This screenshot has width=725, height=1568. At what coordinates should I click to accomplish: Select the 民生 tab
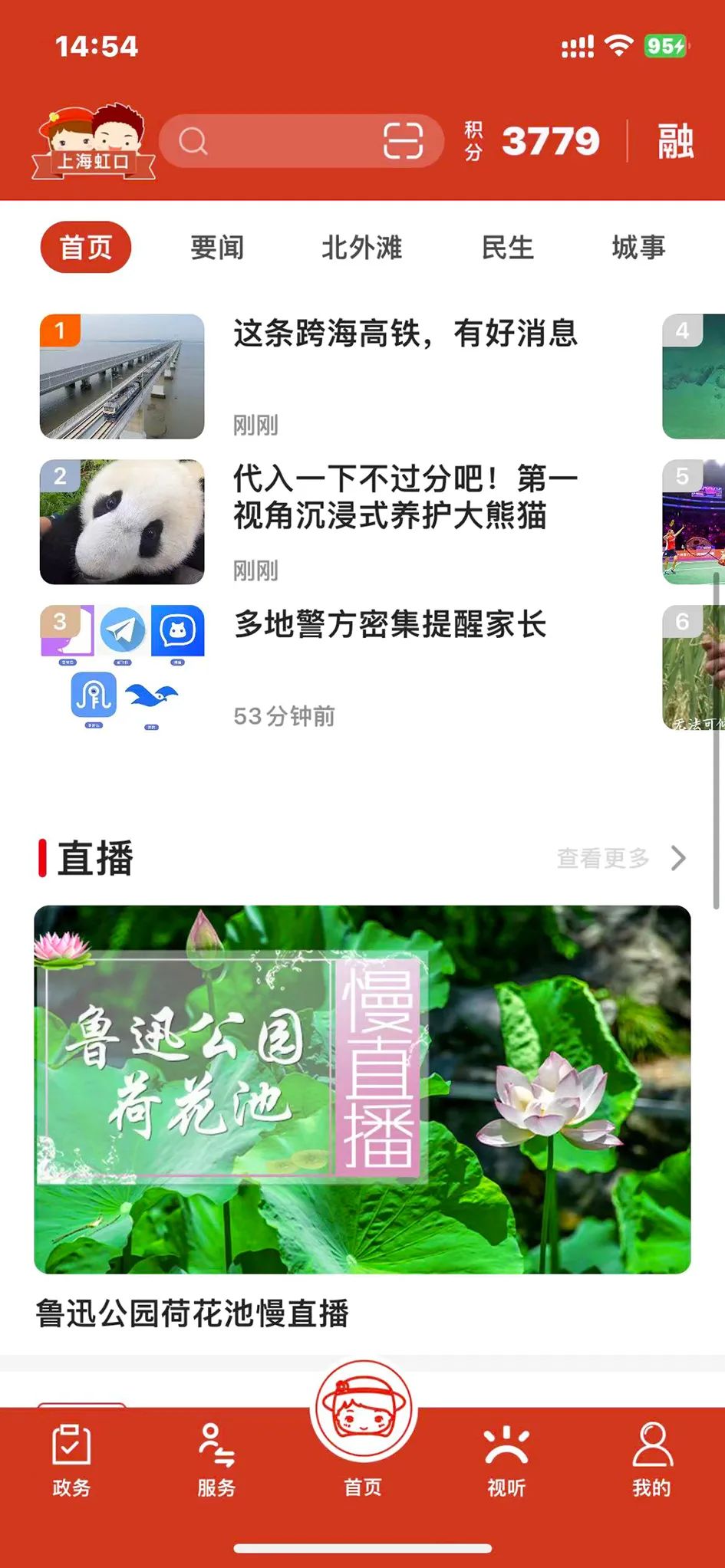(507, 248)
